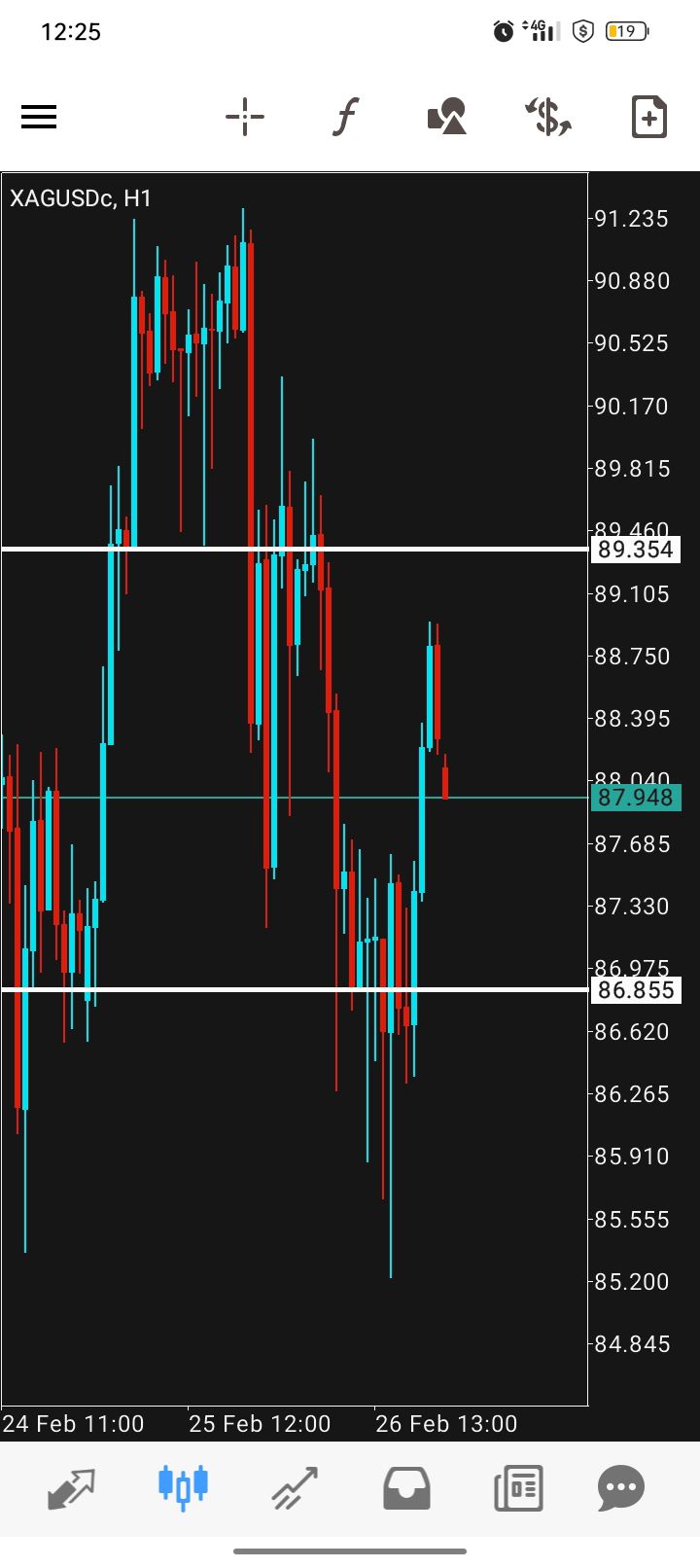Open the symbol switcher with dollar sign
Viewport: 700px width, 1568px height.
548,118
